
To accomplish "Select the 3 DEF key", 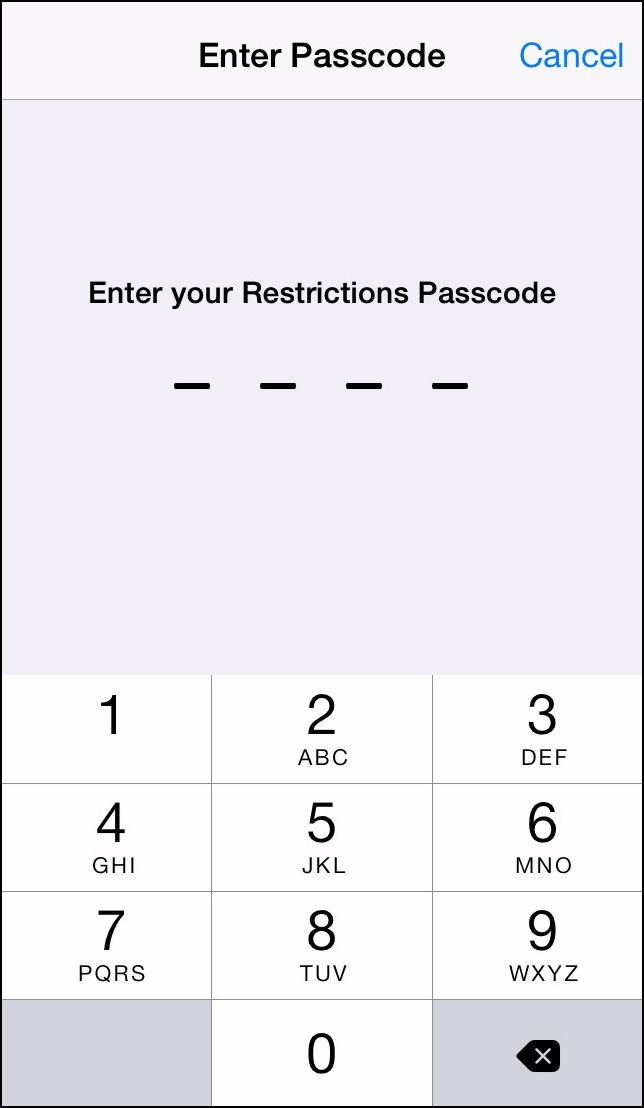I will [x=539, y=729].
